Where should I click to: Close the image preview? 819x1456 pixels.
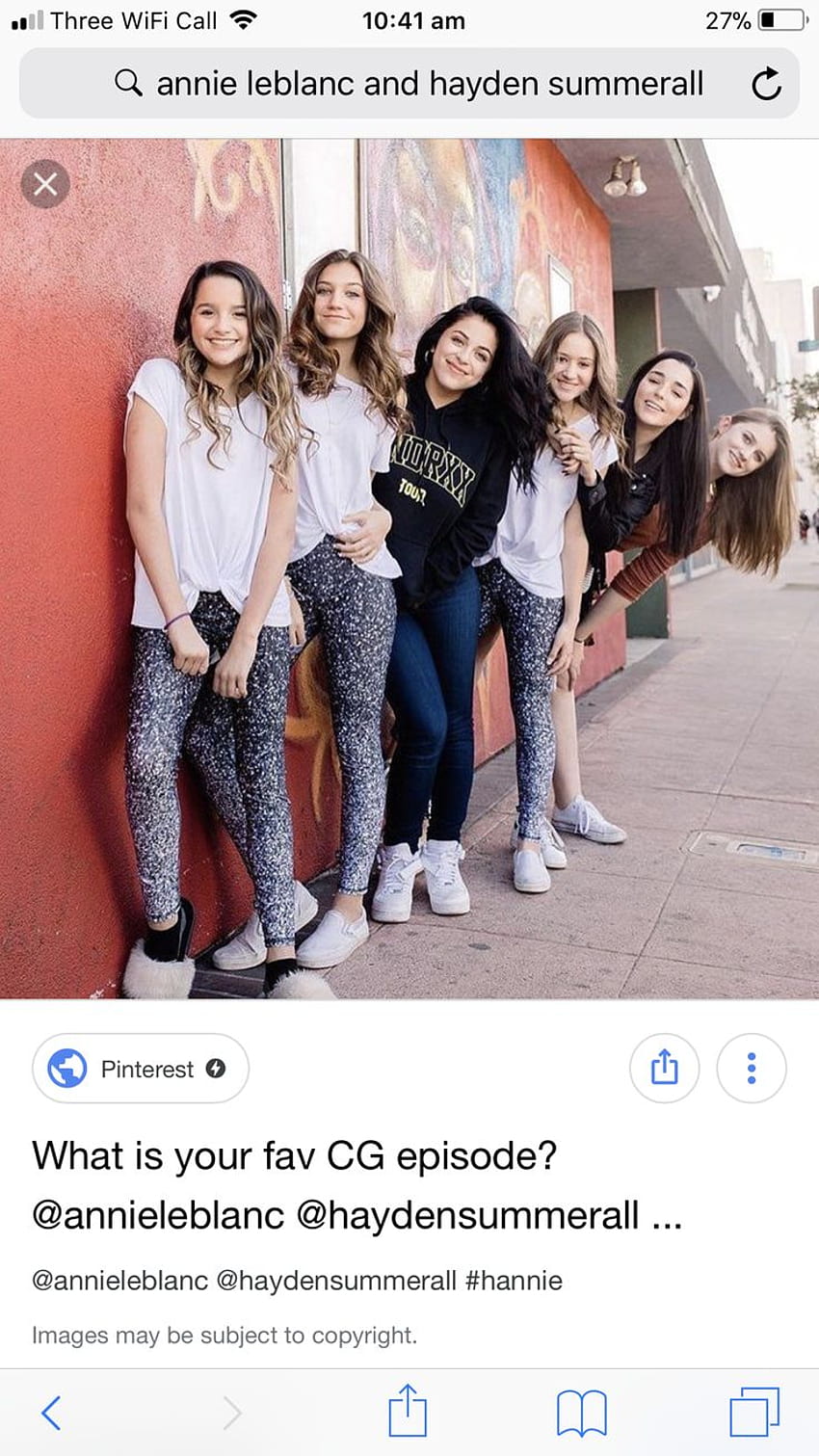45,184
